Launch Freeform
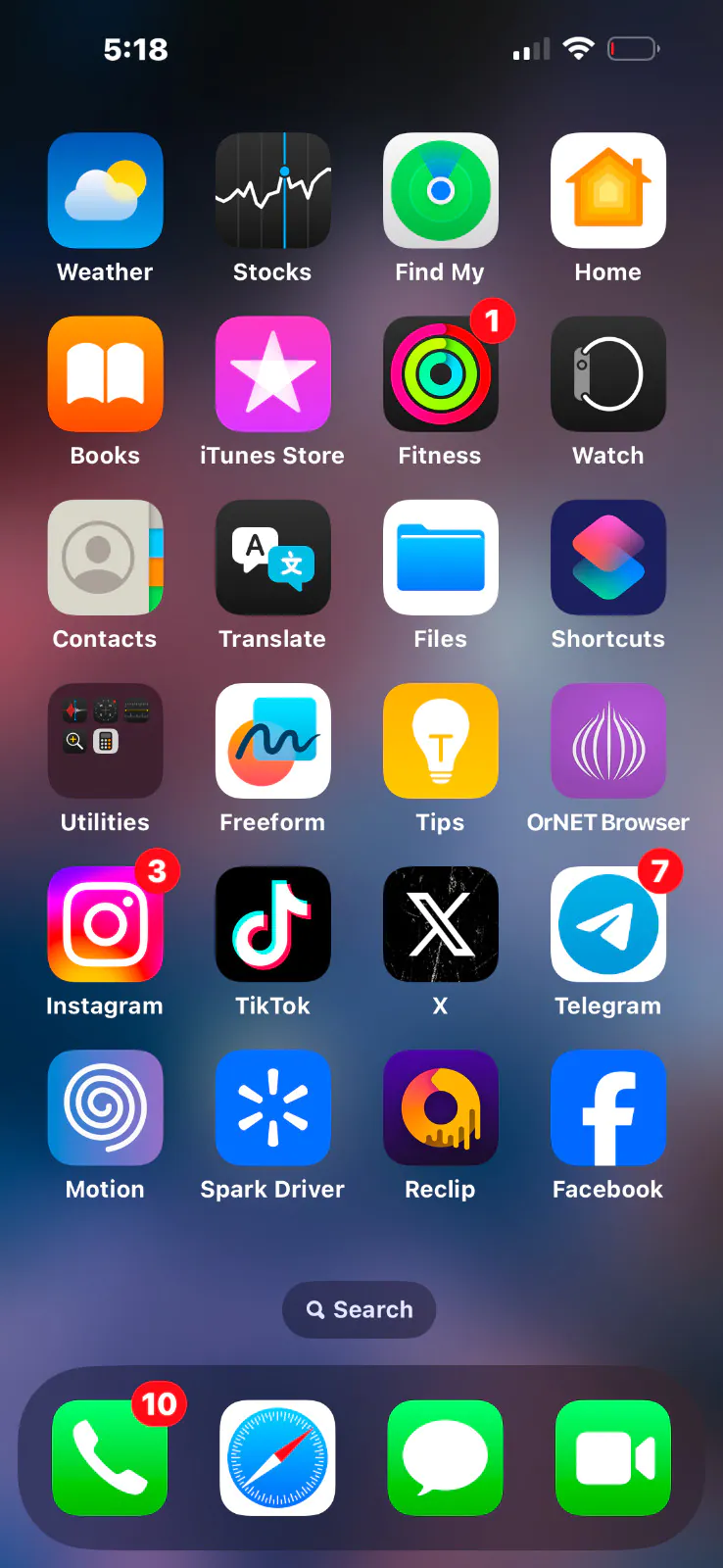The height and width of the screenshot is (1568, 723). pyautogui.click(x=272, y=740)
